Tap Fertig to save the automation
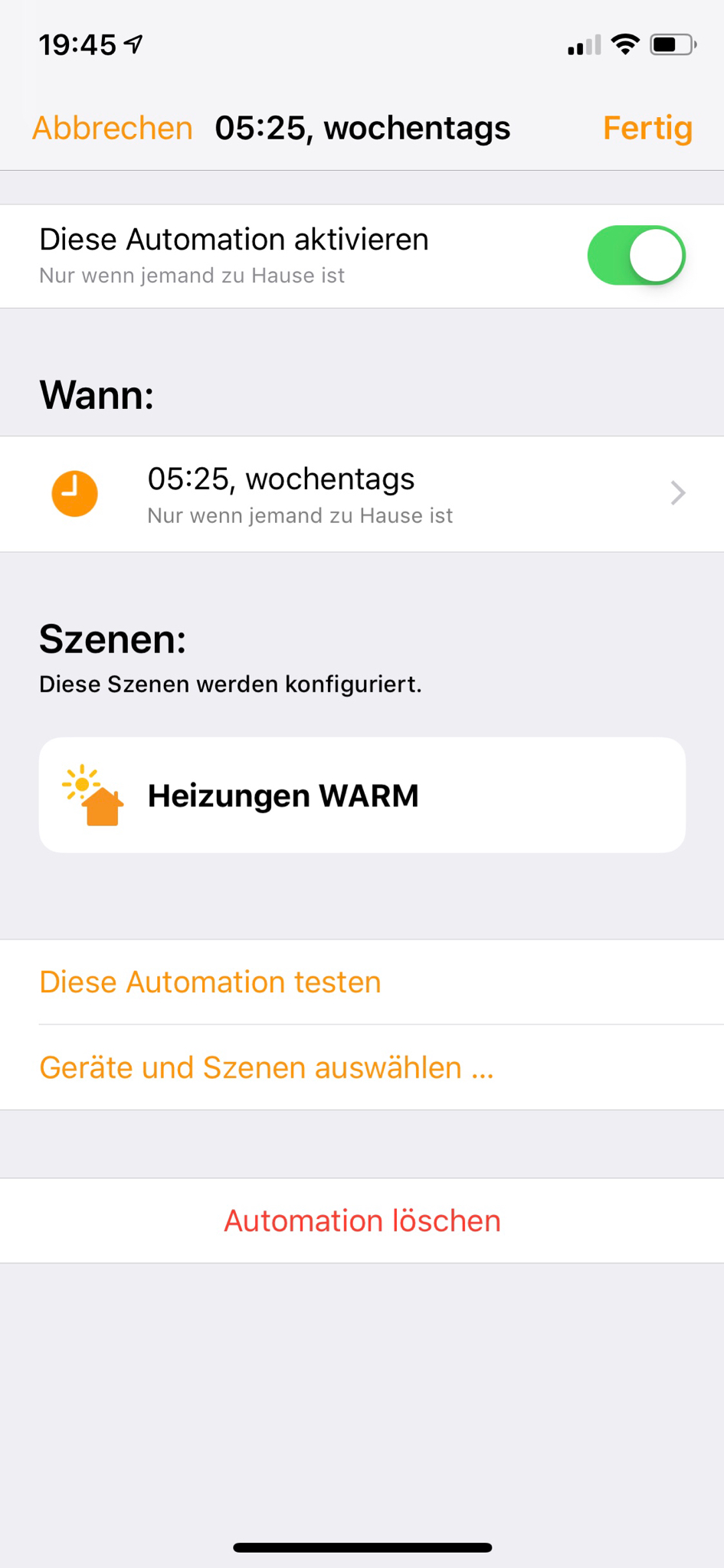 (647, 128)
